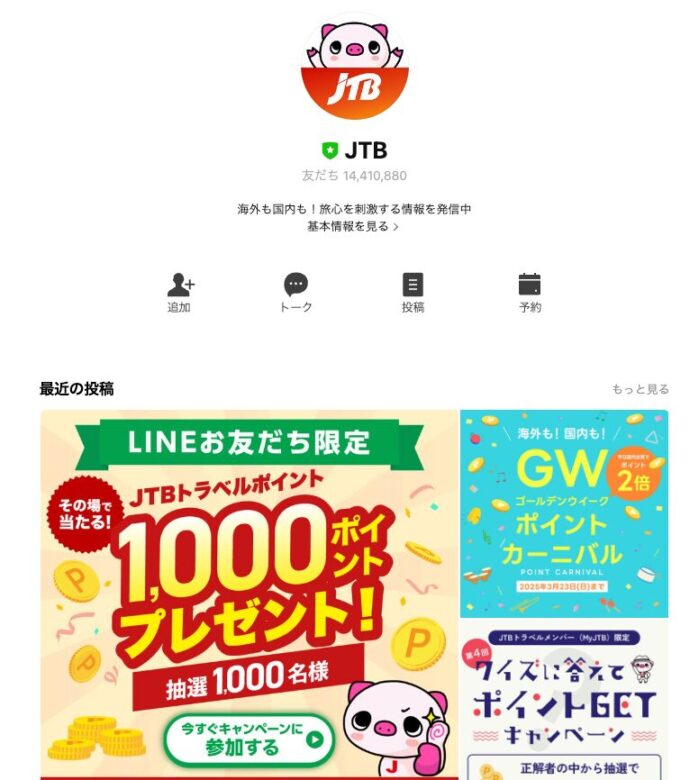Image resolution: width=699 pixels, height=780 pixels.
Task: Open the クイズに答えてポイントGET post
Action: [564, 700]
